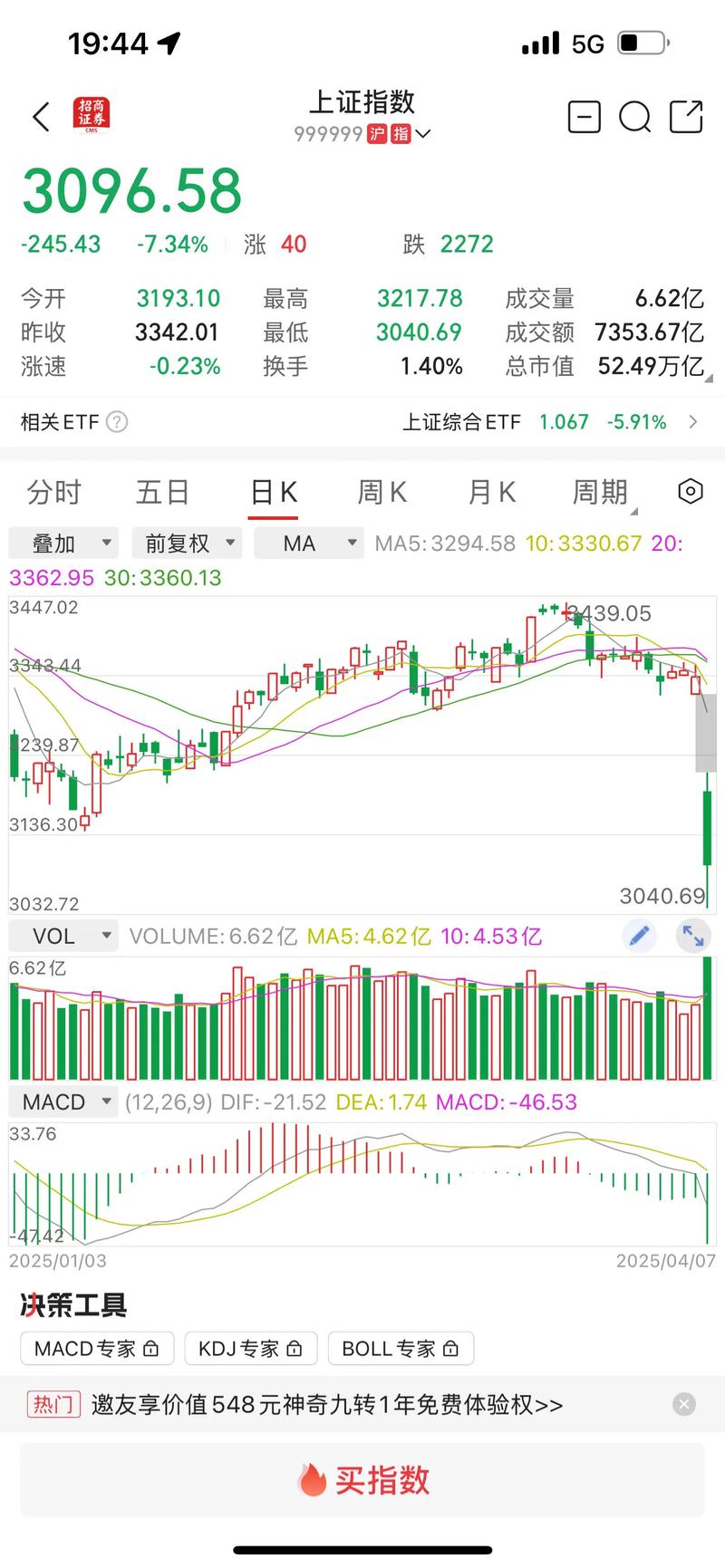
Task: Expand chart to fullscreen with the expand icon
Action: [693, 935]
